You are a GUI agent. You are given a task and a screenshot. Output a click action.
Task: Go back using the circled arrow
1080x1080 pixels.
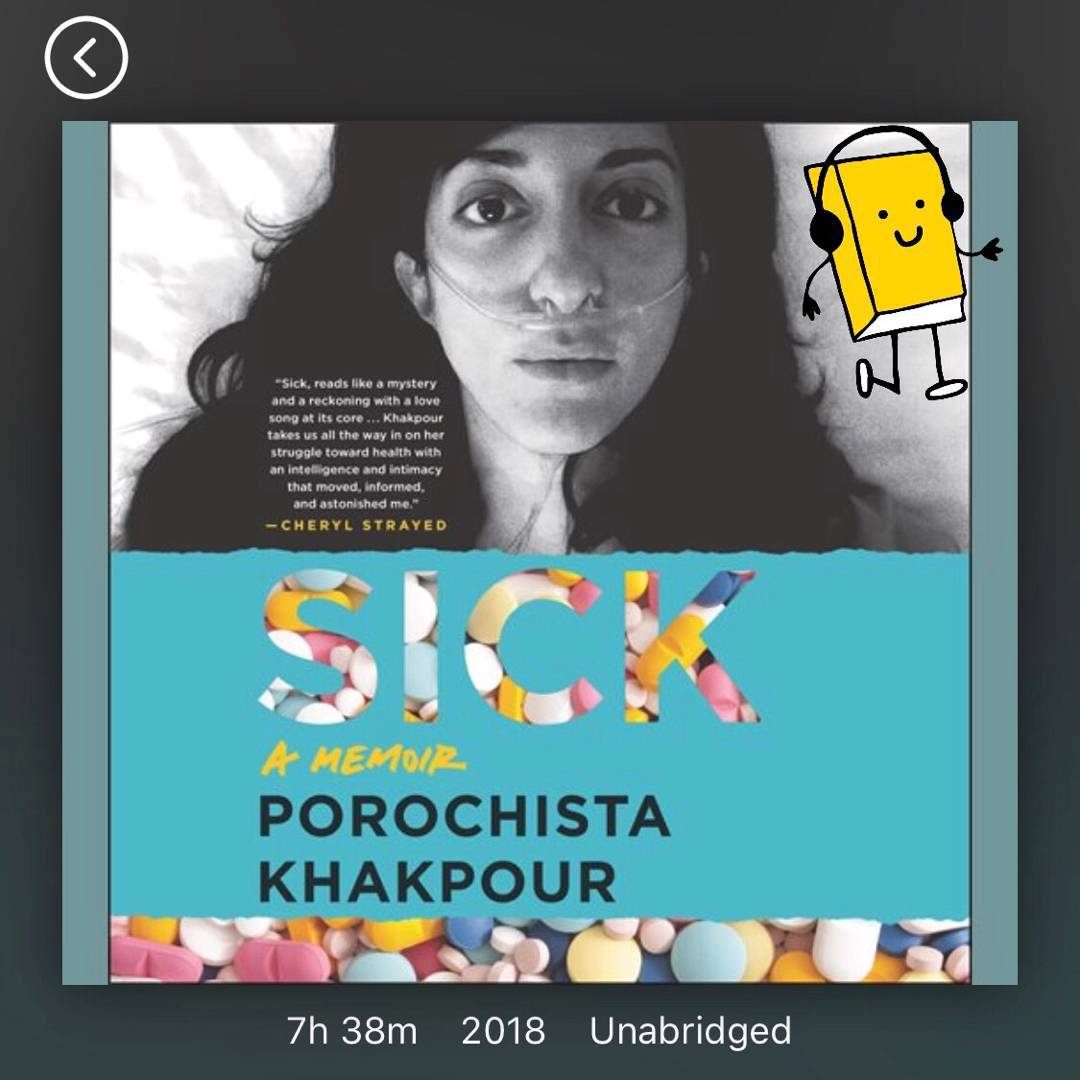click(x=87, y=57)
